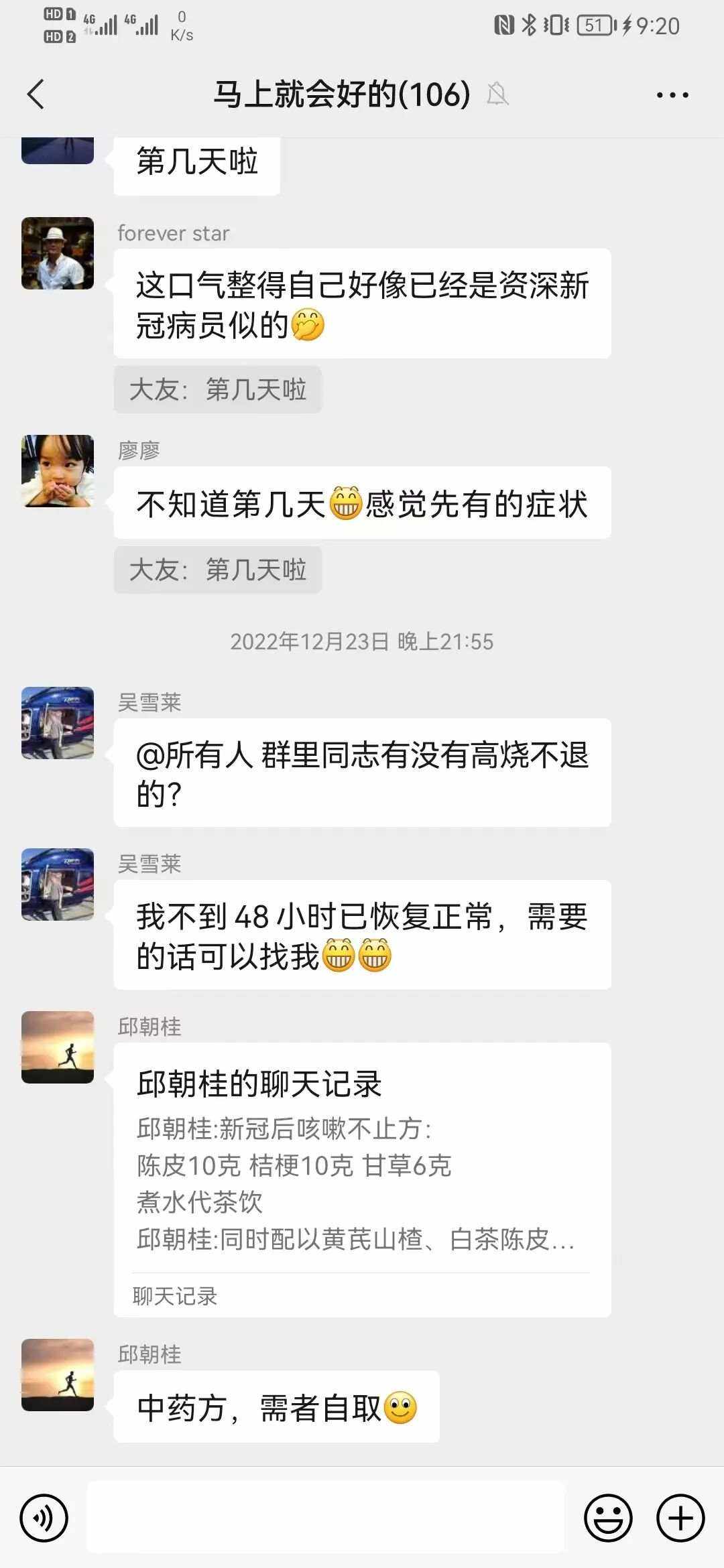
Task: Open 邱朝桂's avatar beside 中药方 message
Action: (x=58, y=1375)
